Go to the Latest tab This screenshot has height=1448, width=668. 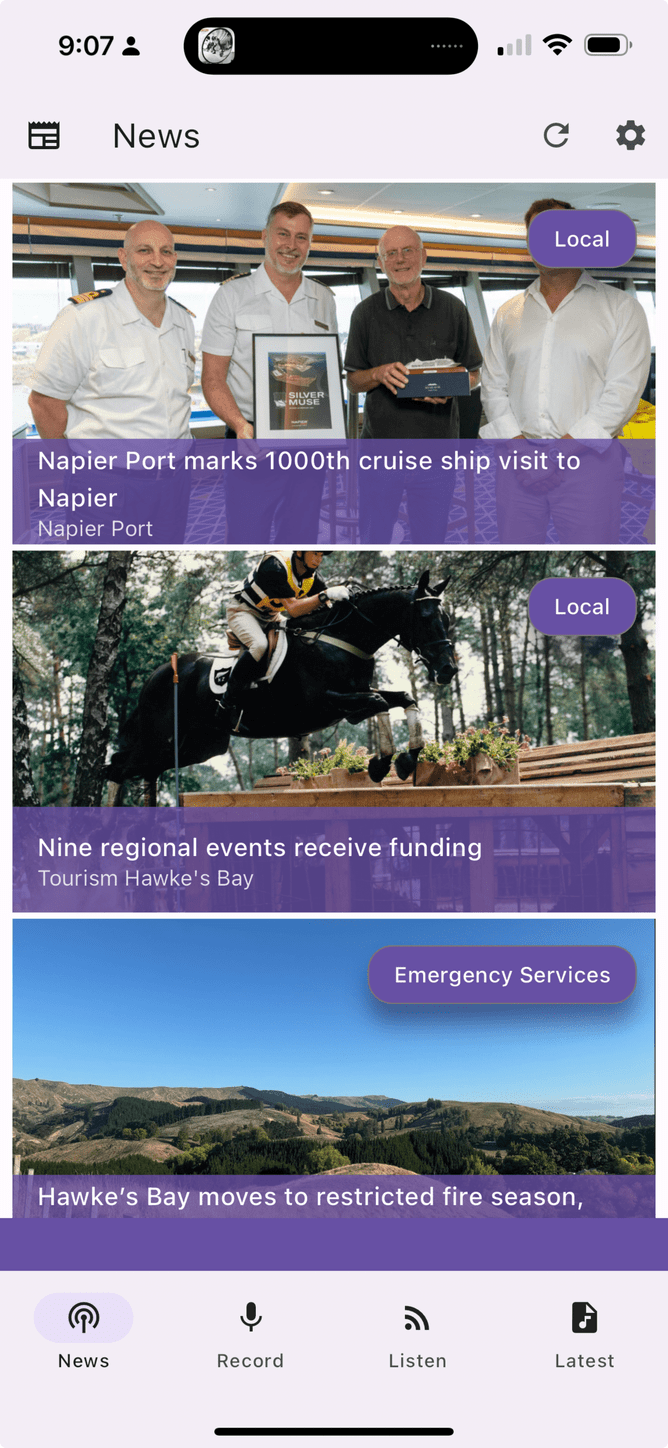pos(584,1334)
